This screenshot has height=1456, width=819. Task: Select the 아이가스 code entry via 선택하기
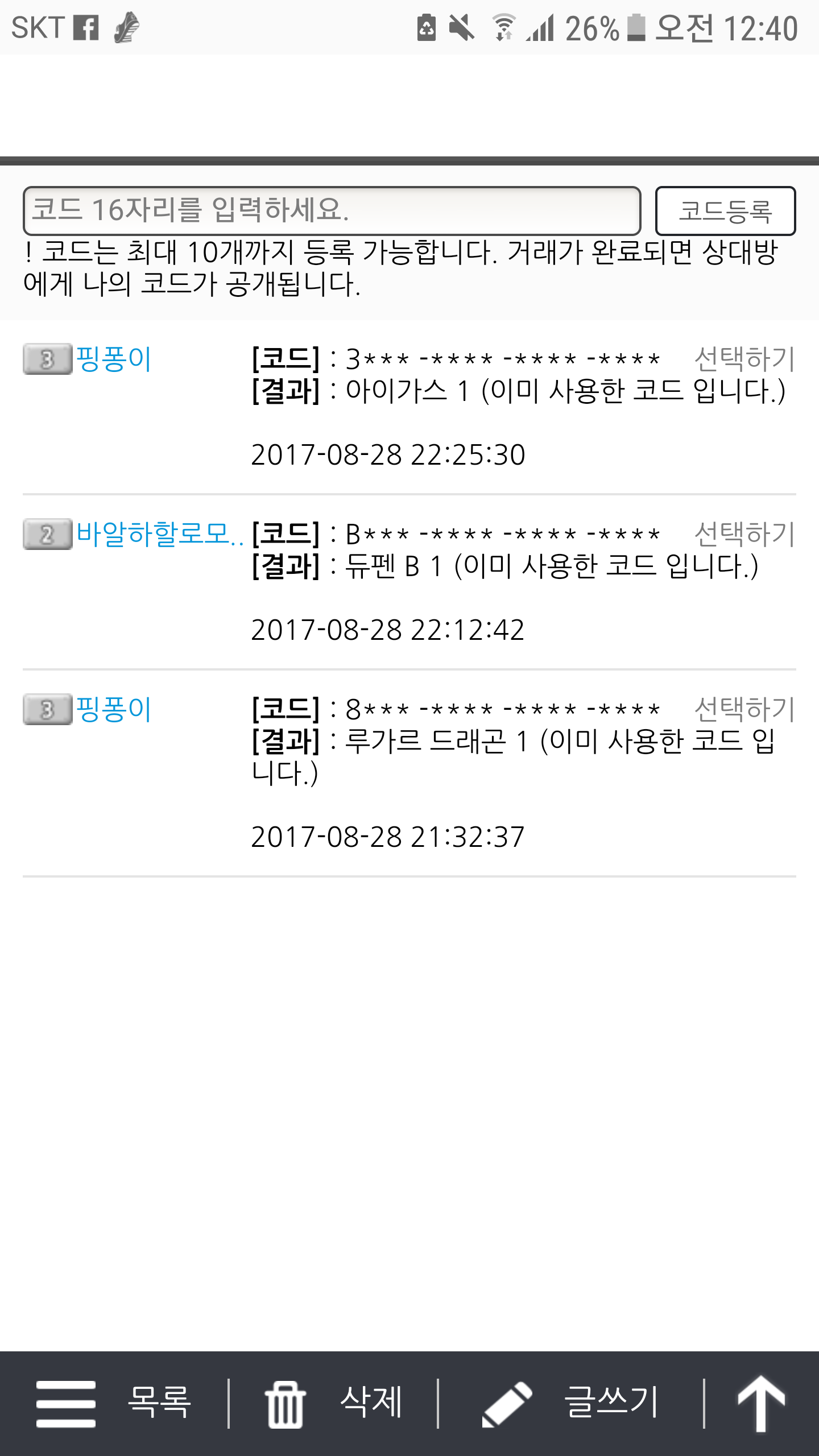coord(744,359)
